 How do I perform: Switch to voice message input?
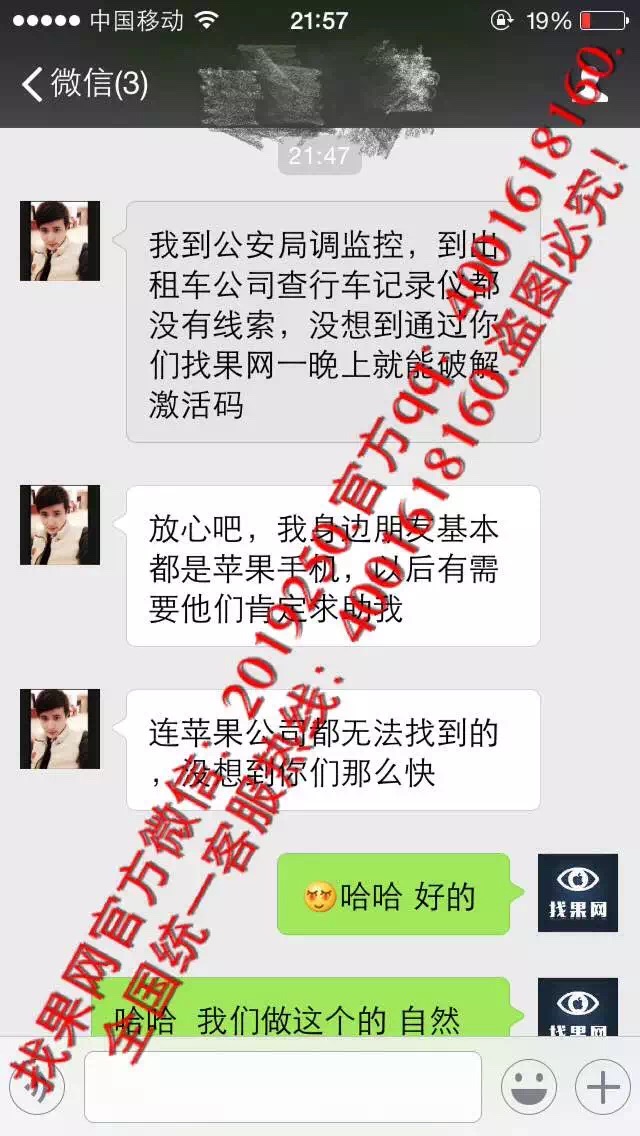(38, 1087)
